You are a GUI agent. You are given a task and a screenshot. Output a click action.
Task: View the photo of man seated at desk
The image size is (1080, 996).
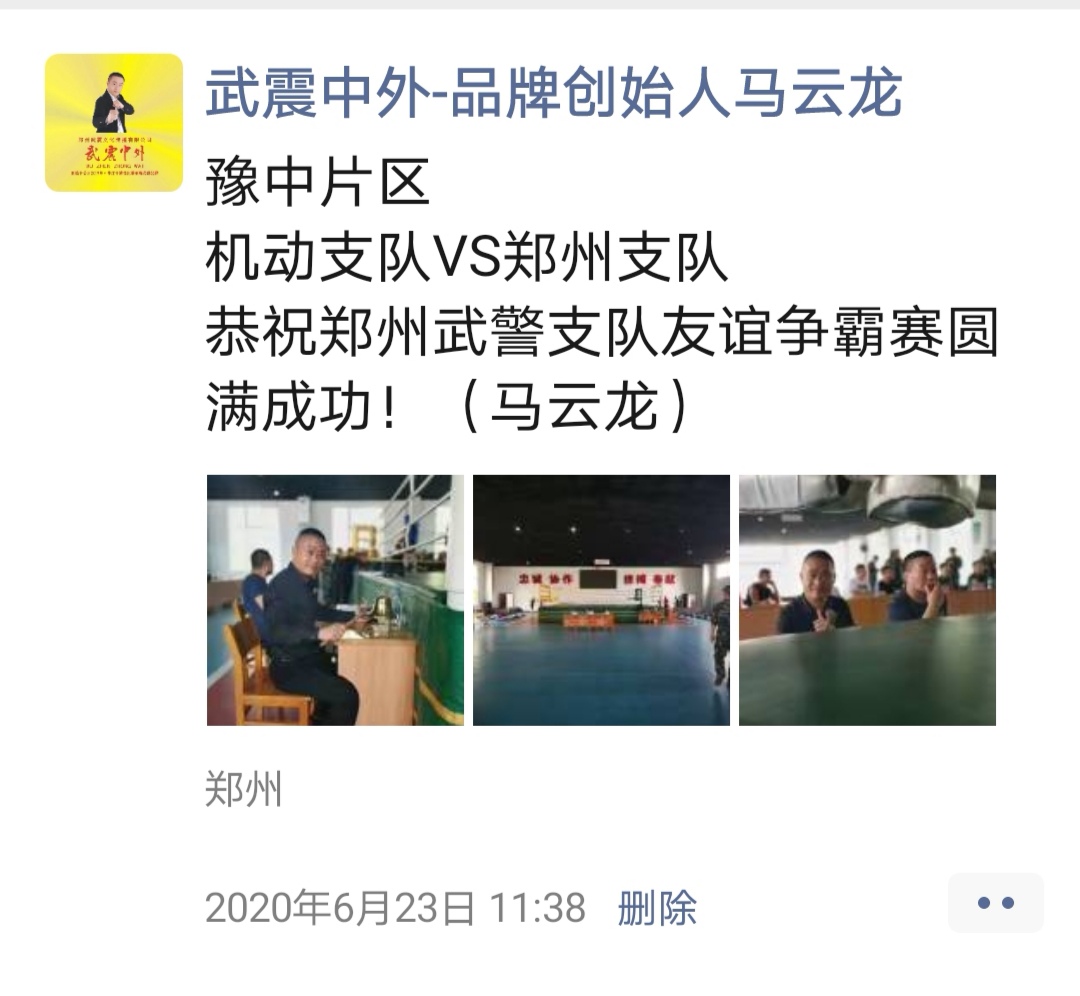point(335,600)
